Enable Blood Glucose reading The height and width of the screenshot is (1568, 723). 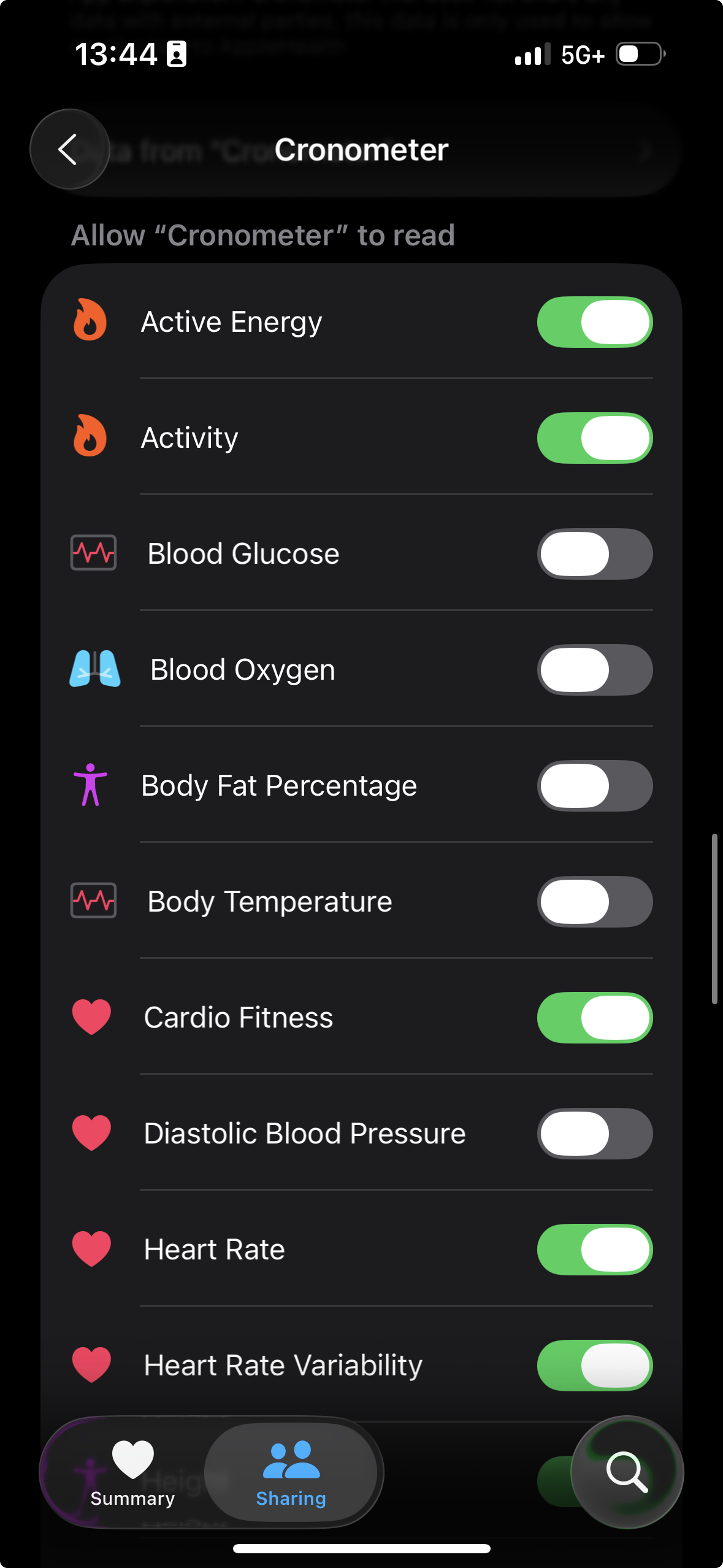click(594, 554)
